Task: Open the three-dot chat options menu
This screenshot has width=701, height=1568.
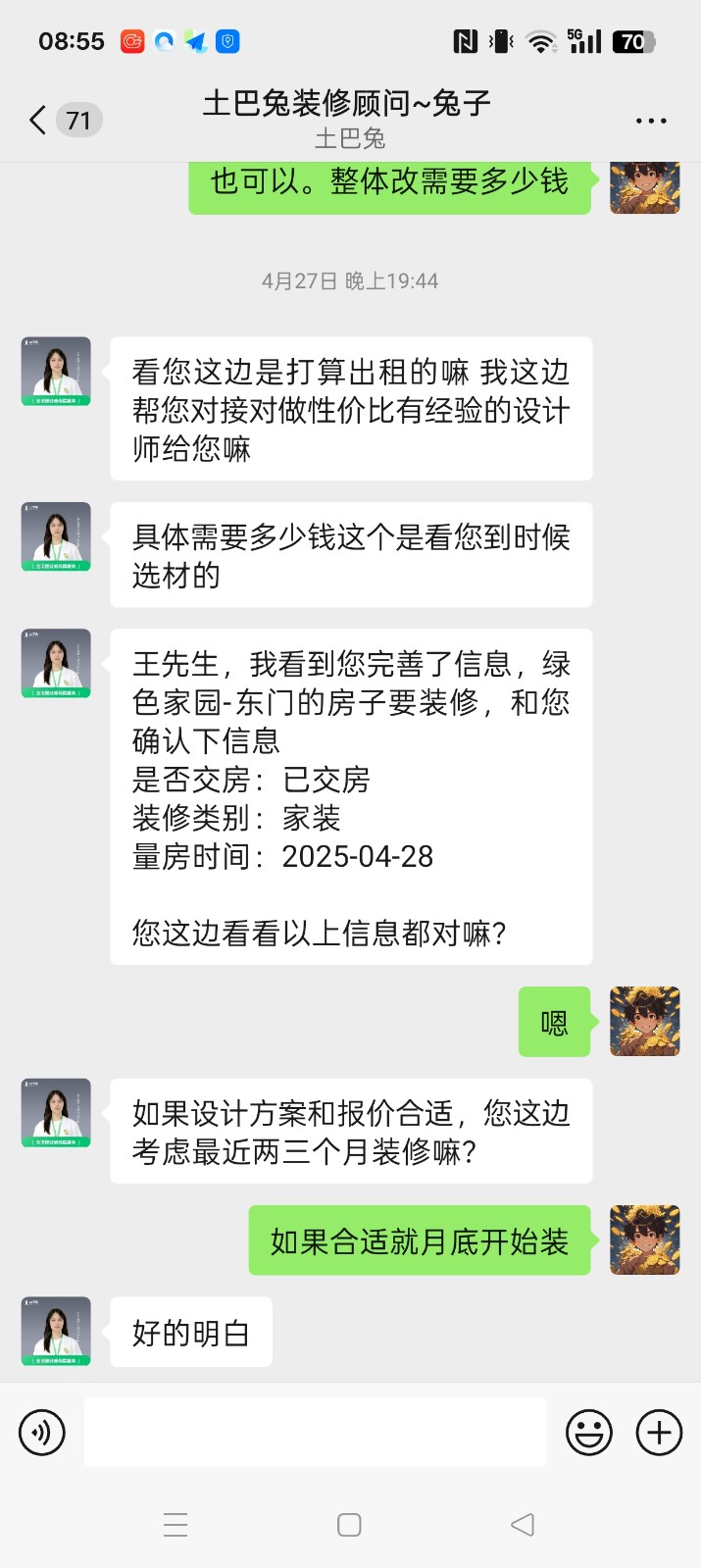Action: point(651,121)
